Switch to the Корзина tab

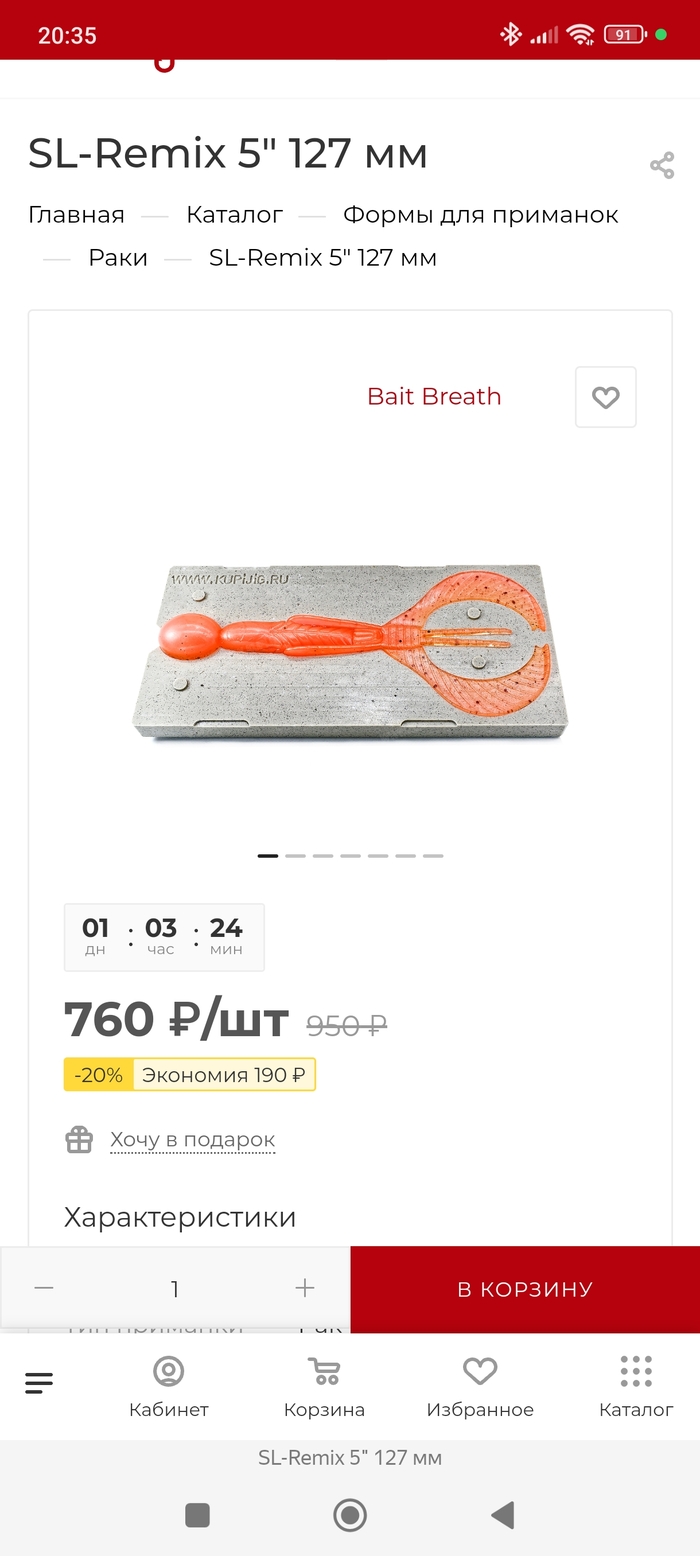(x=324, y=1386)
